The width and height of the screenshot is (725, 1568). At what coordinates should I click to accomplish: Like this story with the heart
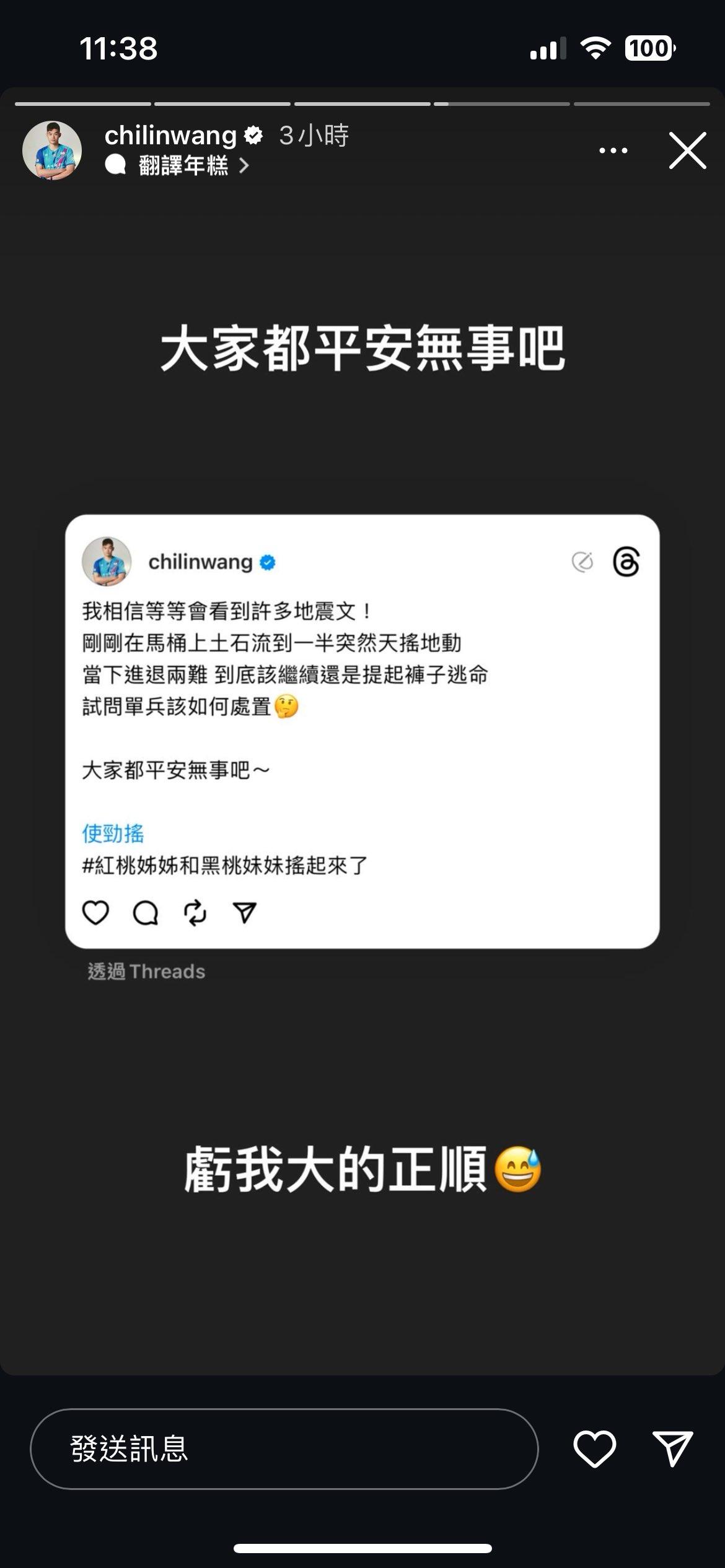click(594, 1448)
